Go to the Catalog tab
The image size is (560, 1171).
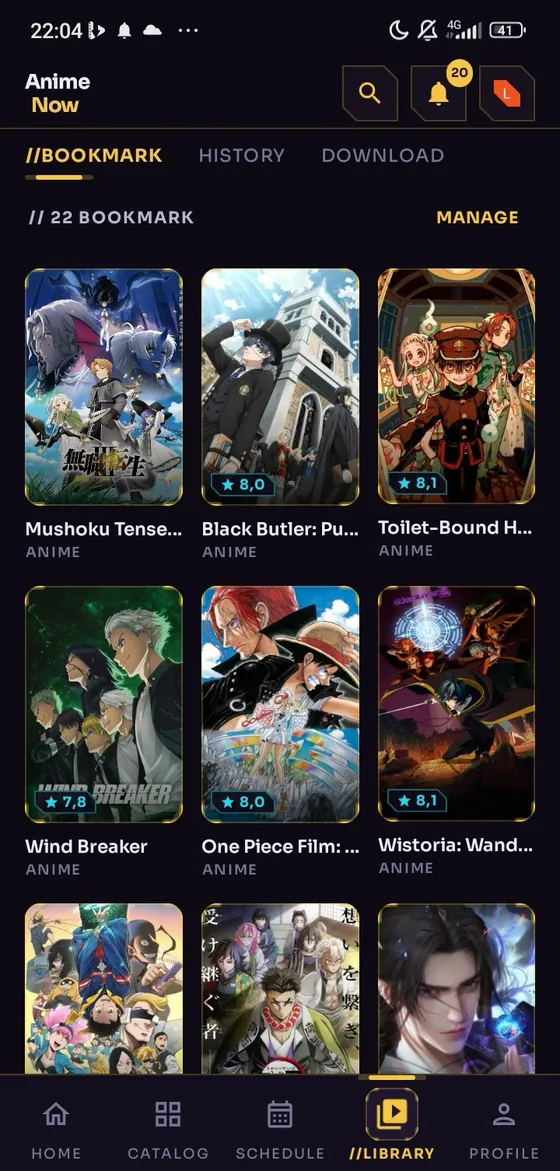coord(168,1126)
